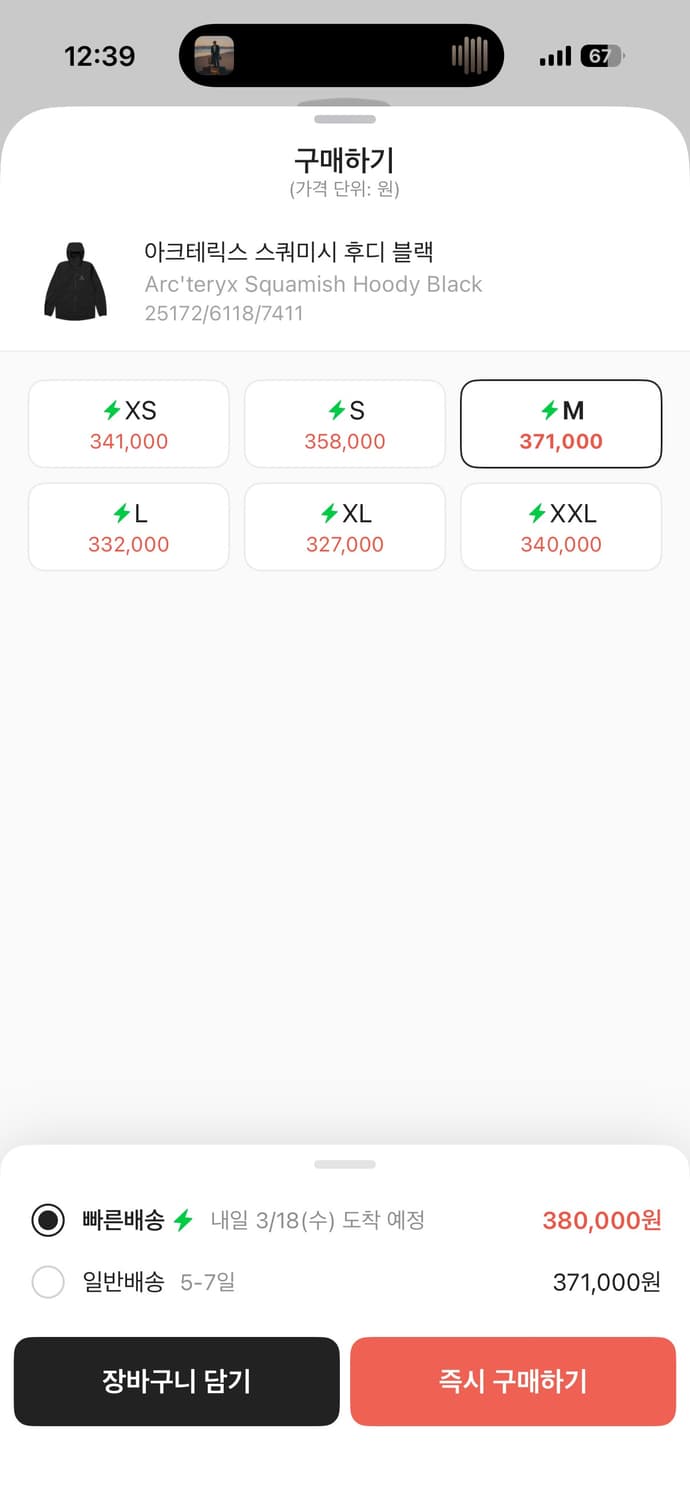
Task: Tap 장바구니 담기 button
Action: pos(177,1381)
